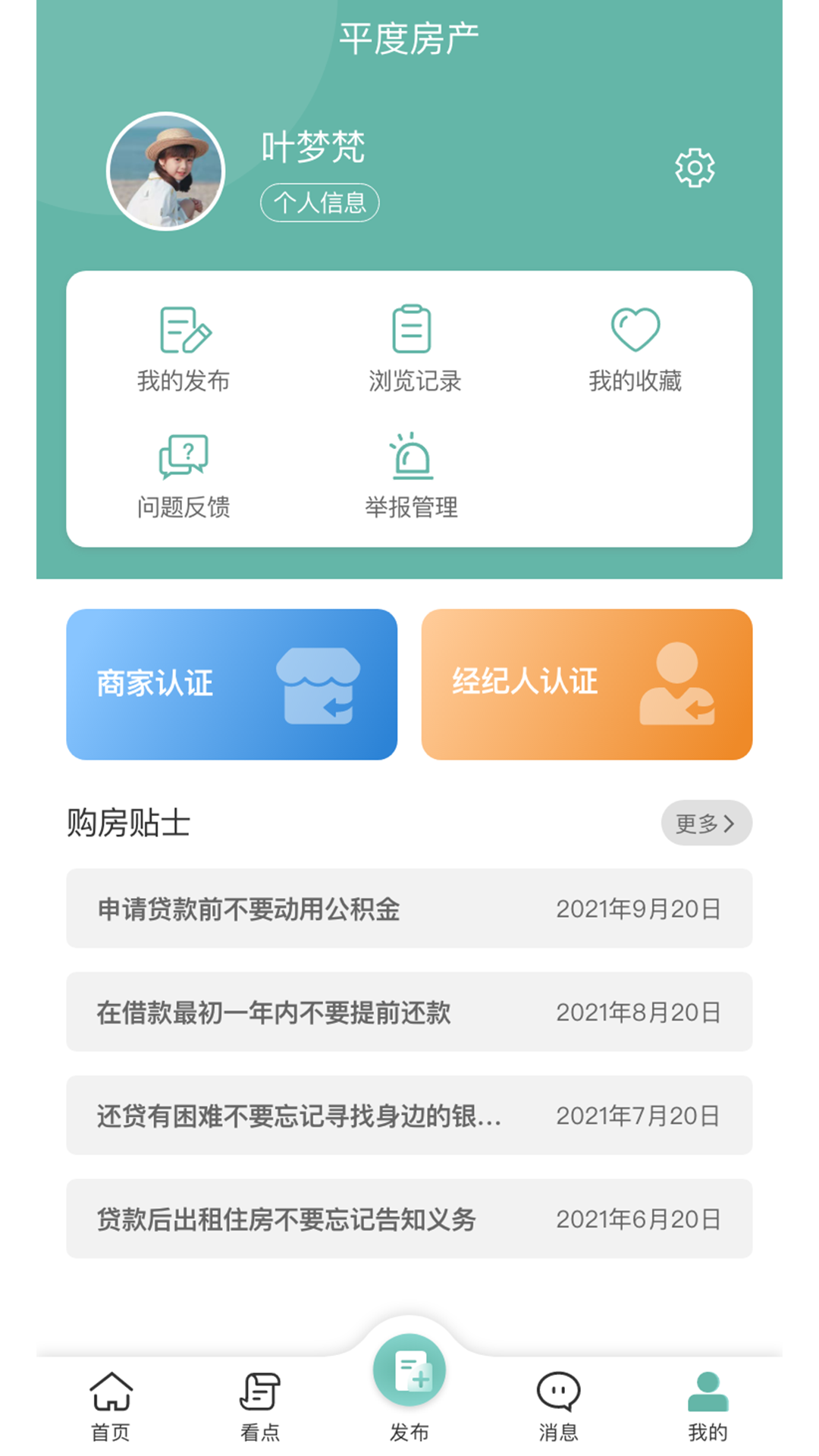Open the tip dated 2021年7月20日
The height and width of the screenshot is (1456, 819).
tap(409, 1116)
